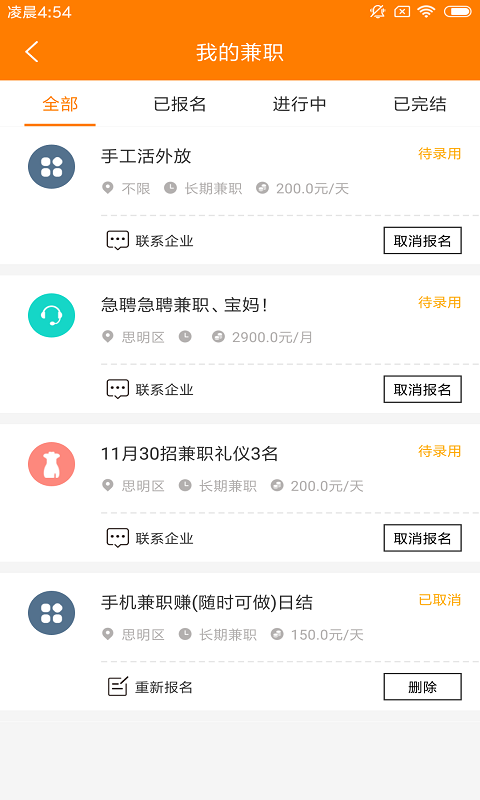Open the 急聘急聘兼职、宝妈 job listing
This screenshot has height=800, width=480.
(240, 320)
